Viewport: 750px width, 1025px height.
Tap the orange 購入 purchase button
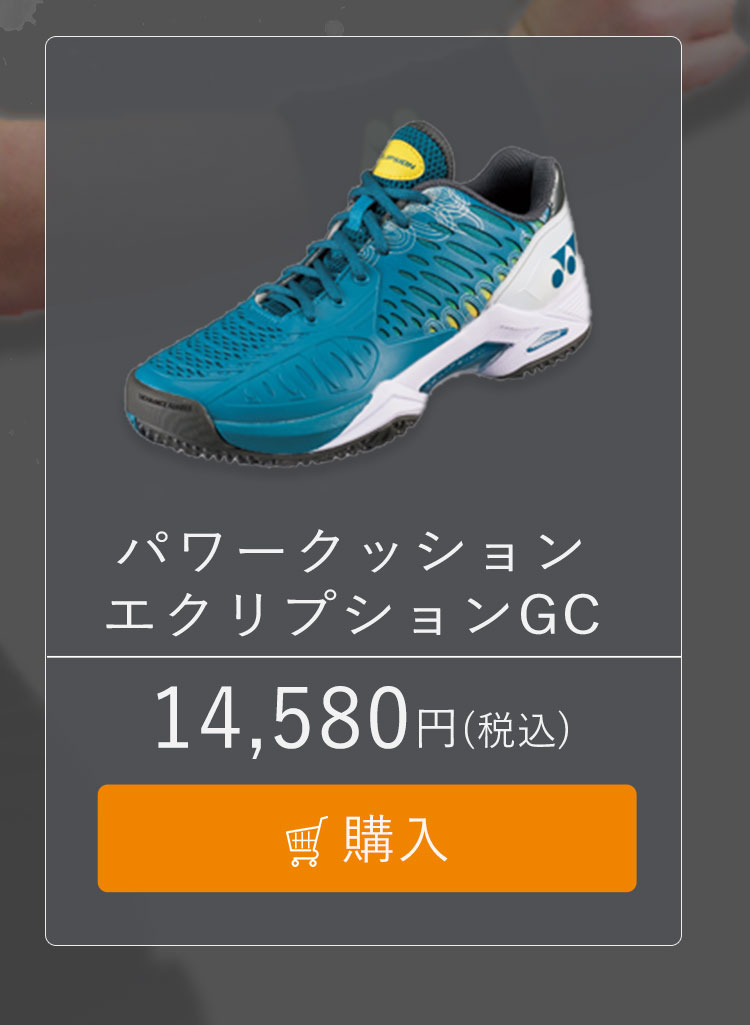tap(367, 838)
